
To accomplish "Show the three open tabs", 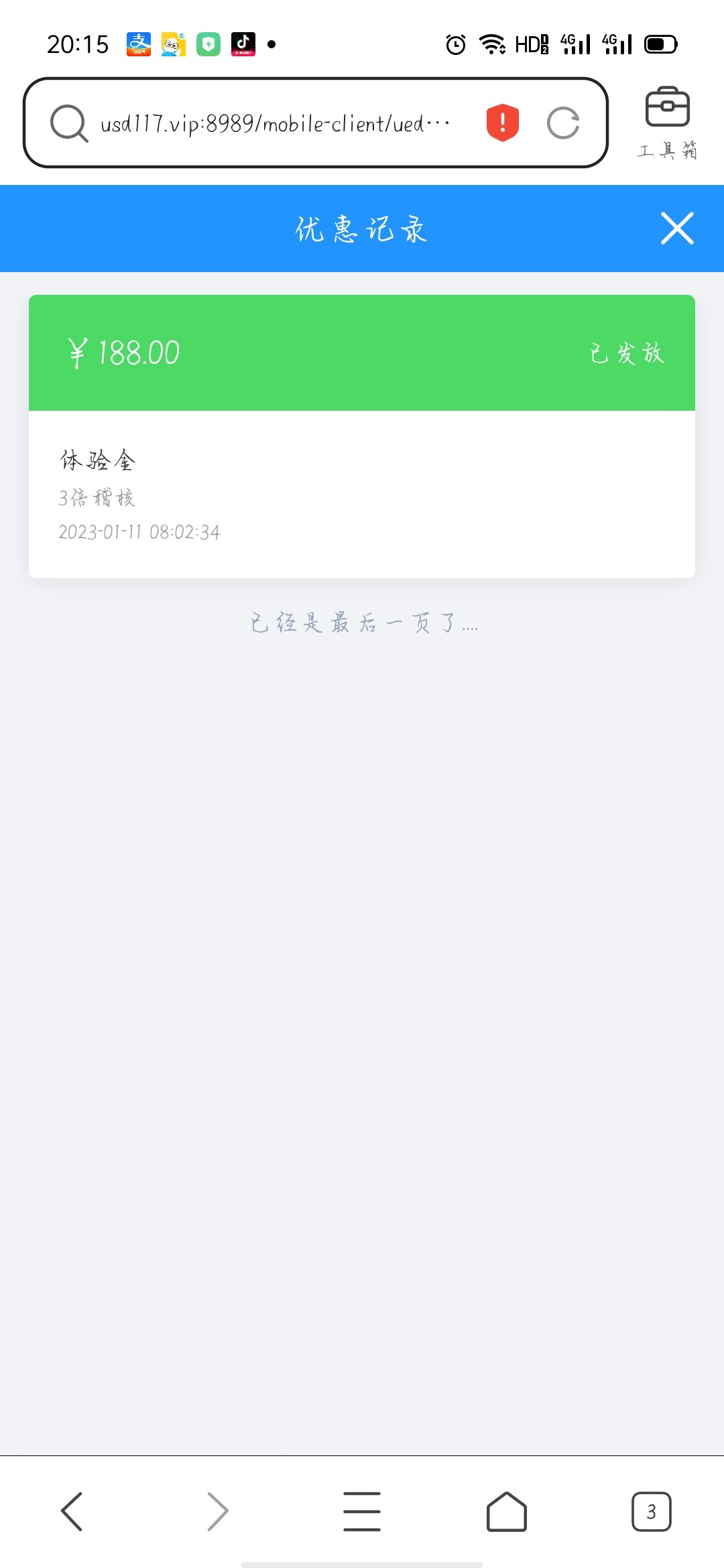I will pyautogui.click(x=651, y=1512).
